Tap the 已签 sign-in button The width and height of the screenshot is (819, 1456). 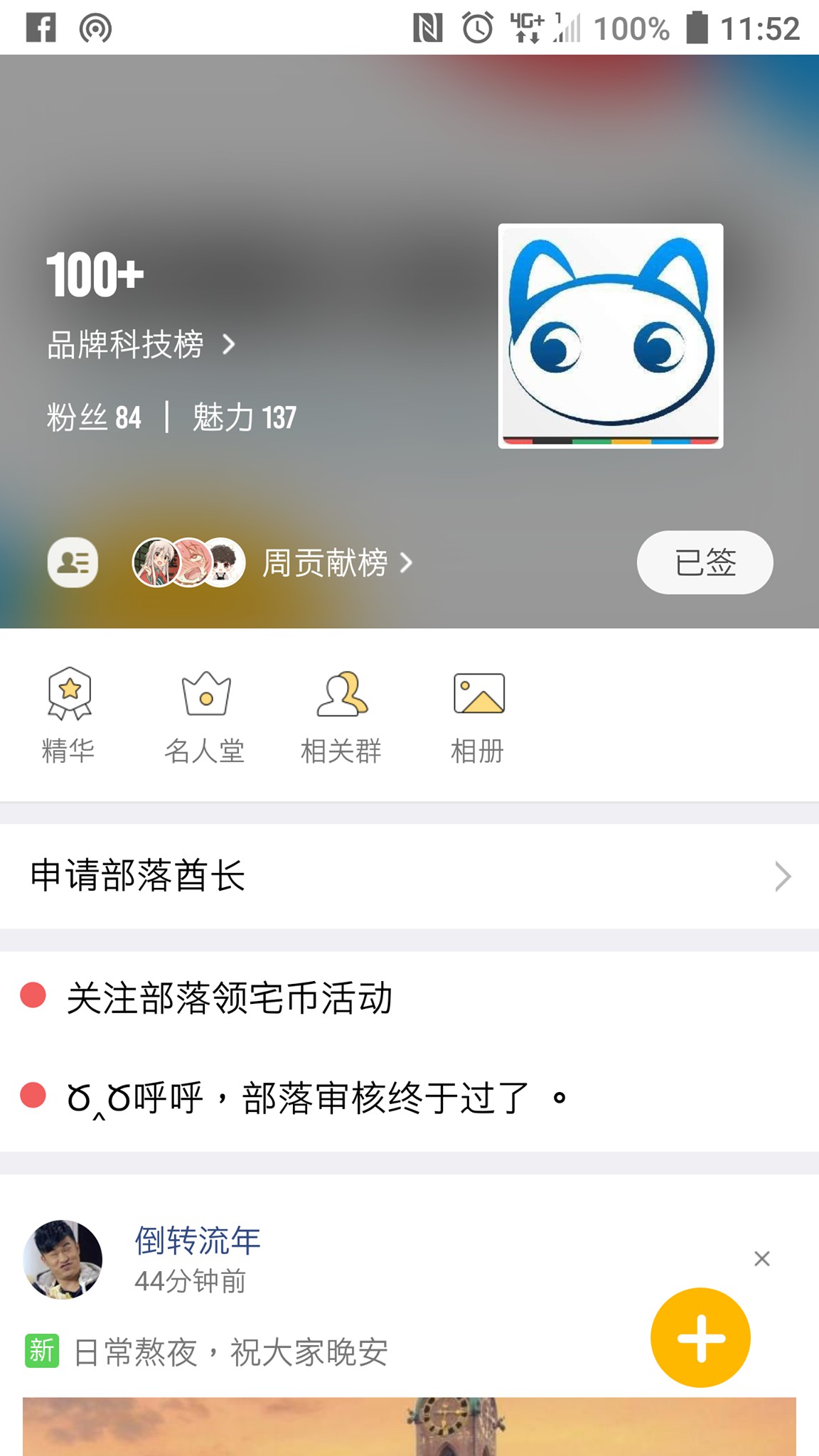(704, 562)
